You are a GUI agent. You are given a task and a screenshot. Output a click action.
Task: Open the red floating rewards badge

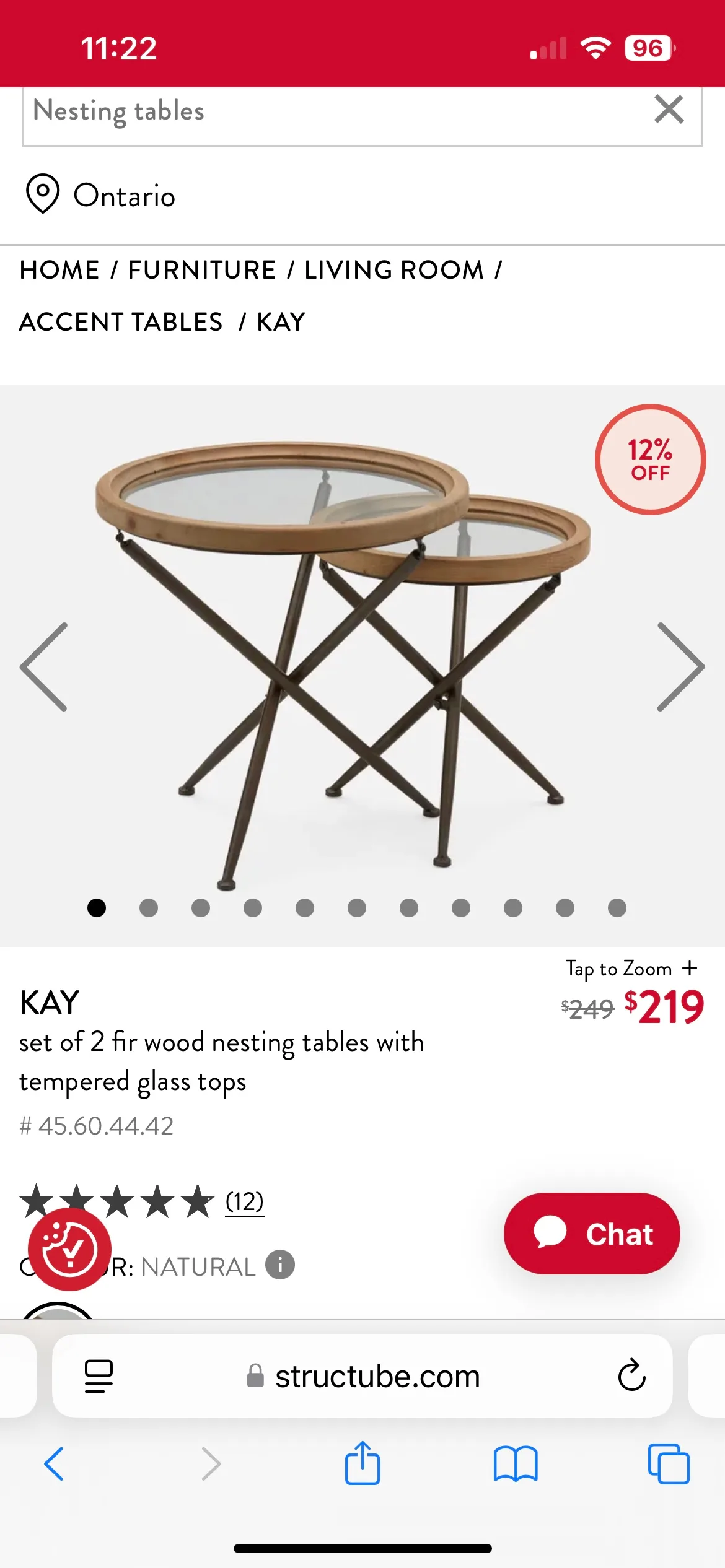coord(69,1250)
